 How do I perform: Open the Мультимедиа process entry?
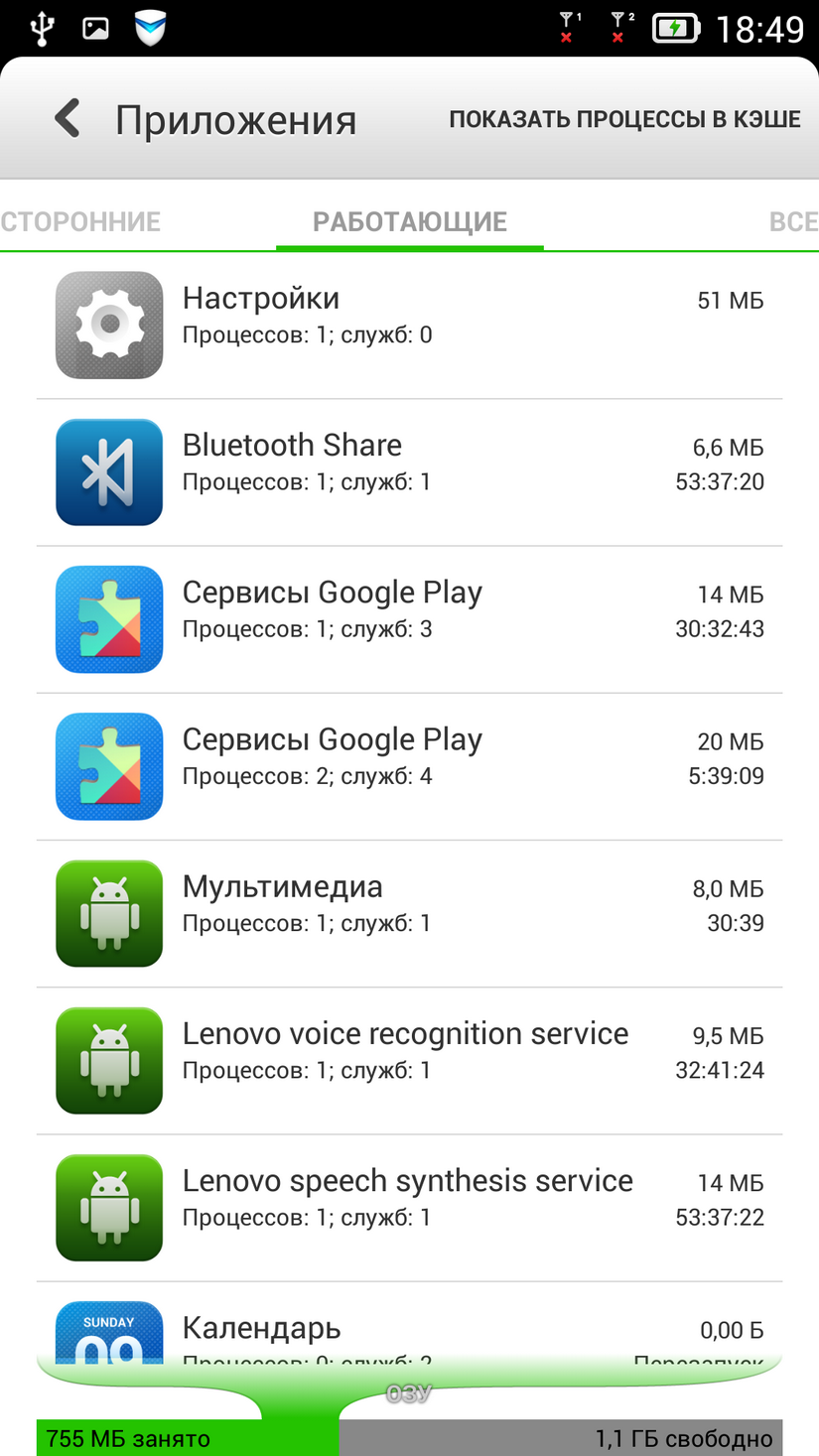(409, 913)
